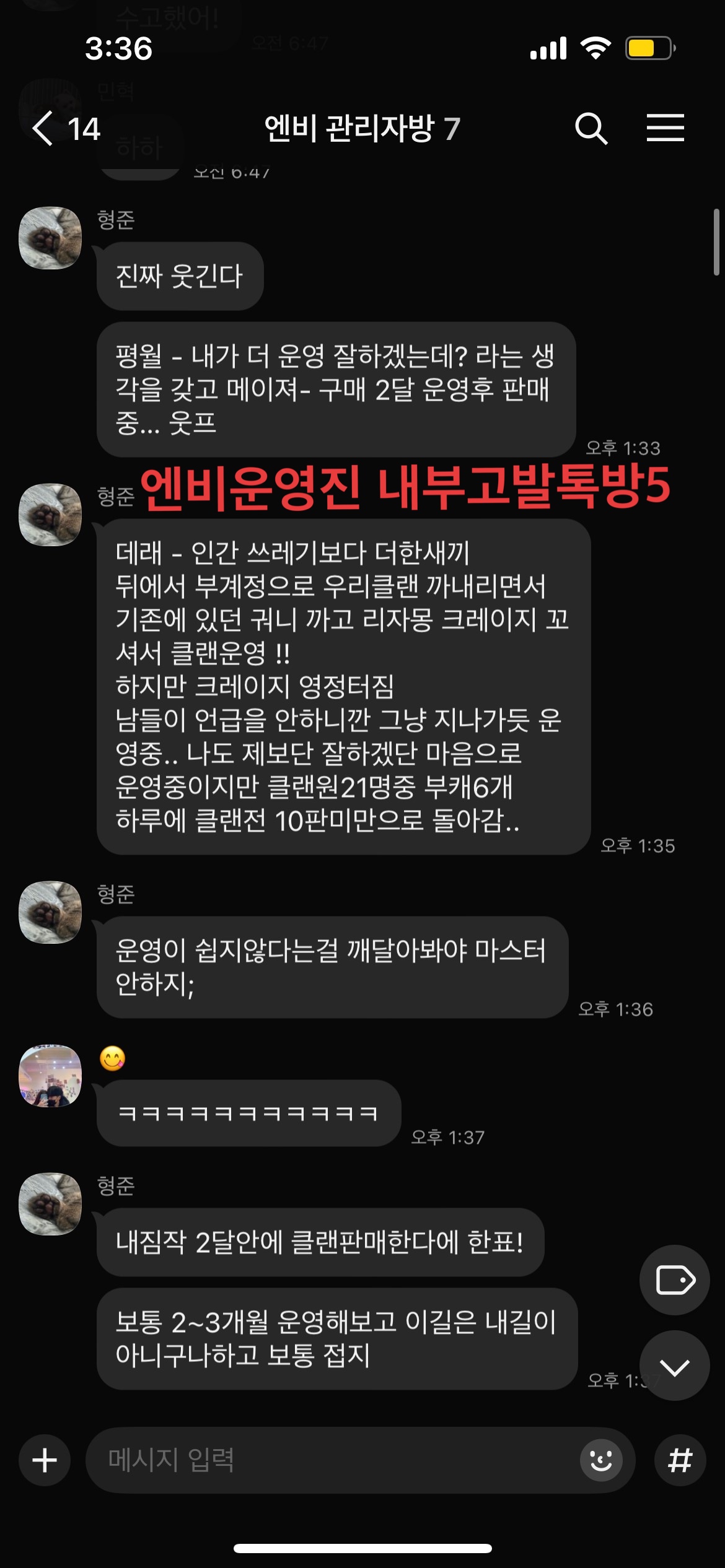The width and height of the screenshot is (725, 1568).
Task: View profile of the ㅋㅋㅋ message sender
Action: point(50,1076)
